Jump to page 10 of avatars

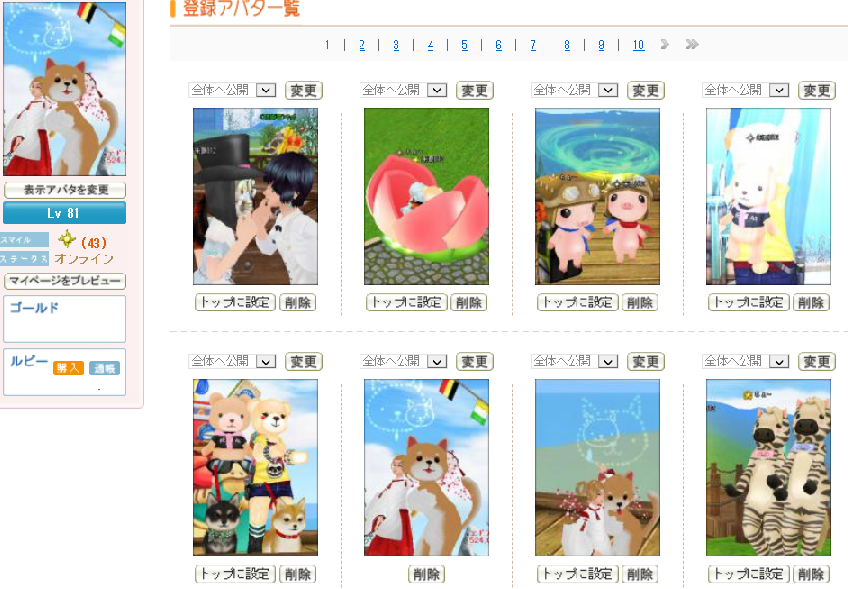point(638,45)
